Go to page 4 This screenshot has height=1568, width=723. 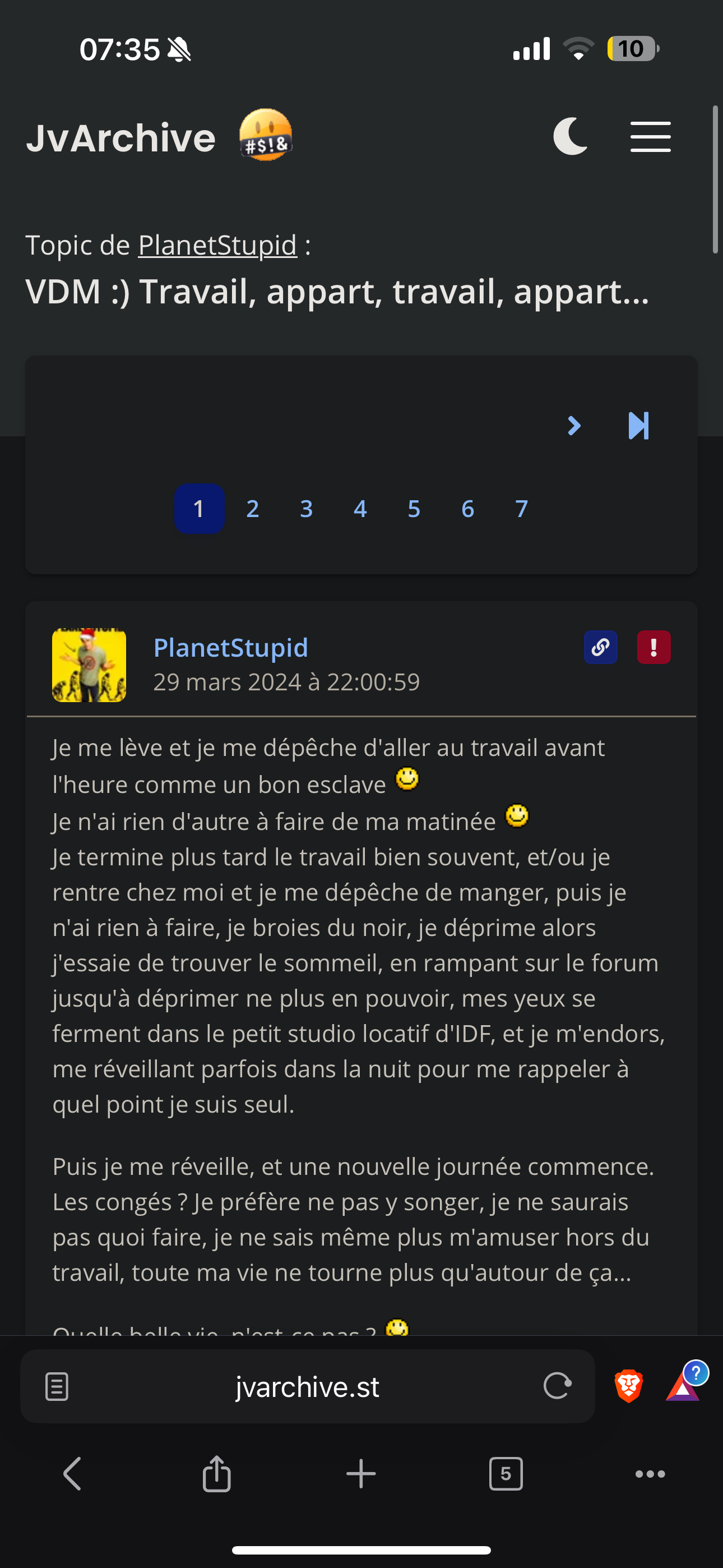tap(360, 509)
